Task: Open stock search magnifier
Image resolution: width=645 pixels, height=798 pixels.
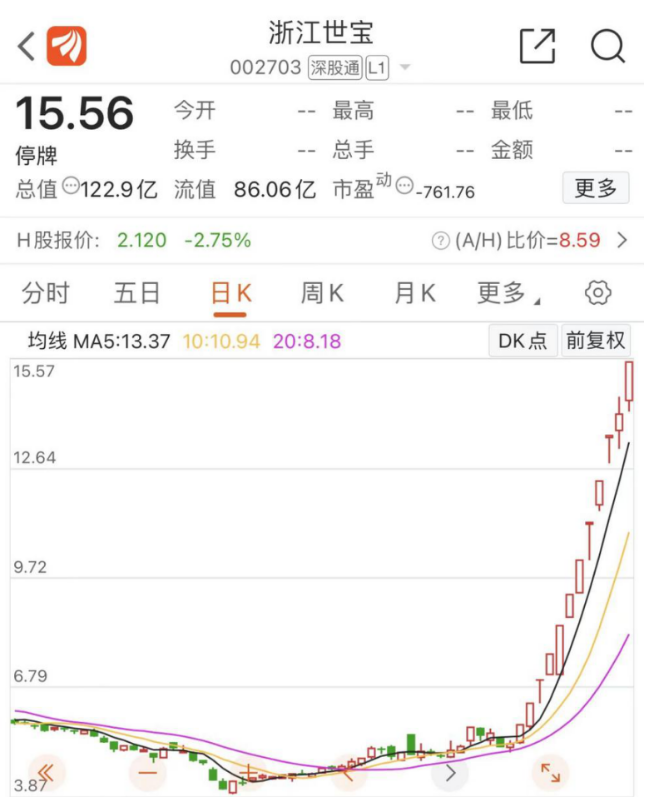Action: click(x=607, y=46)
